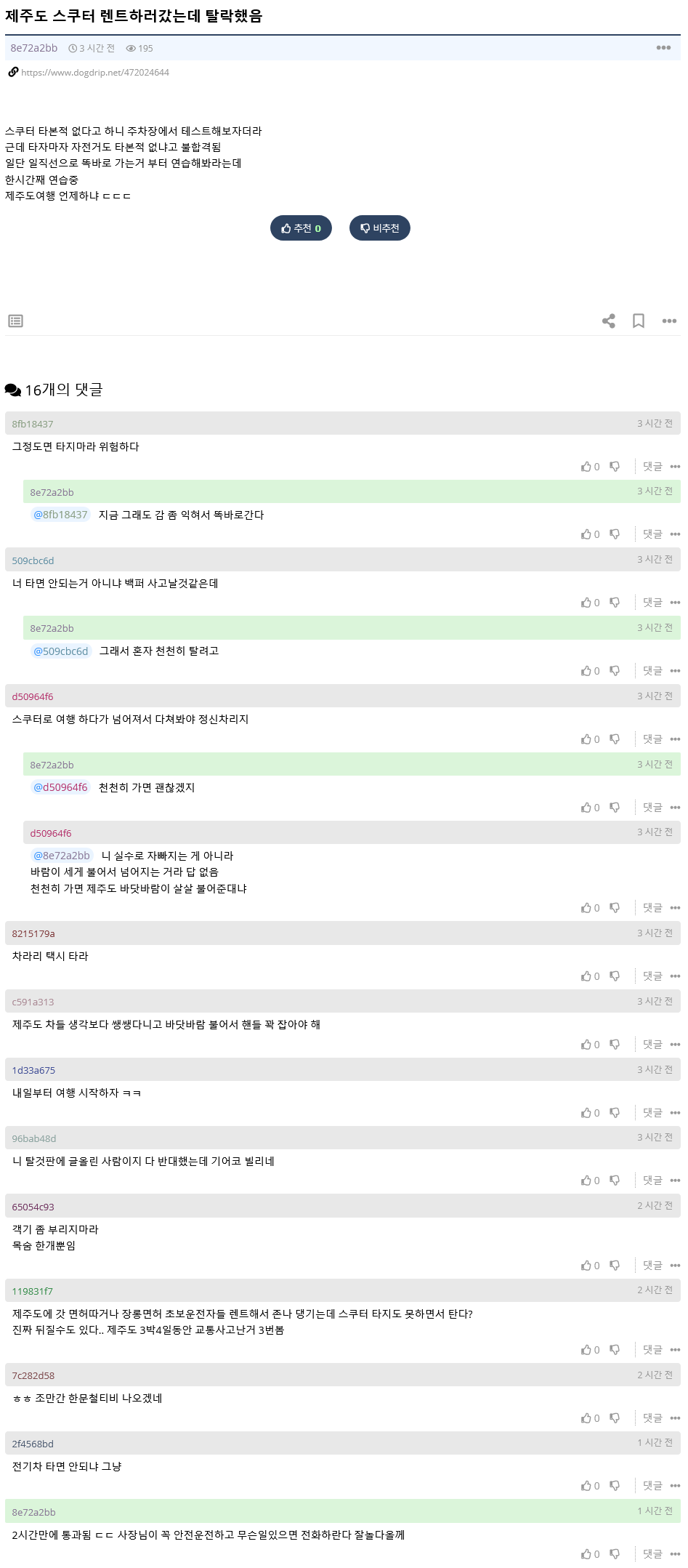The height and width of the screenshot is (1568, 688).
Task: Toggle like on the final 8e72a2bb comment
Action: pos(586,1553)
